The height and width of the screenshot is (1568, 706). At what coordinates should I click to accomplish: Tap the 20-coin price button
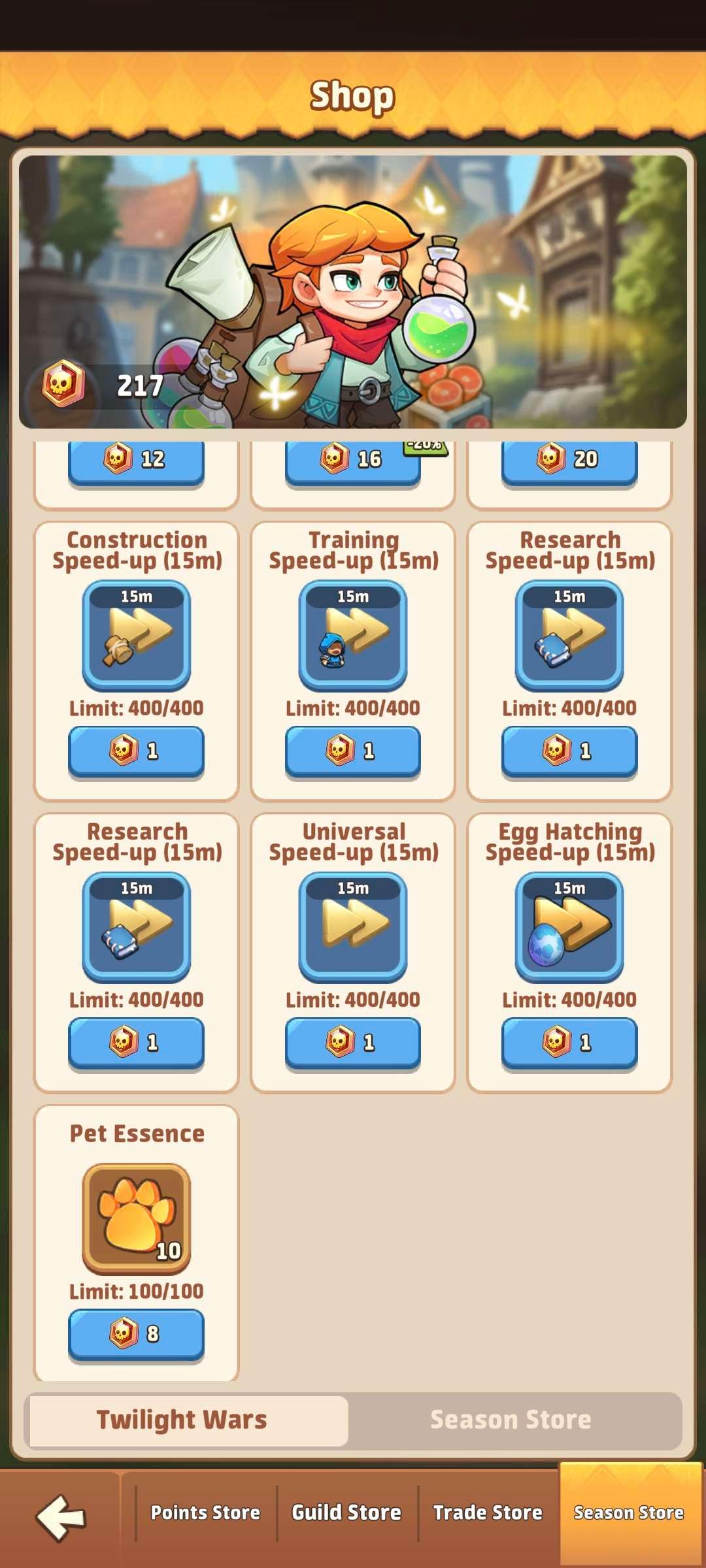point(569,460)
